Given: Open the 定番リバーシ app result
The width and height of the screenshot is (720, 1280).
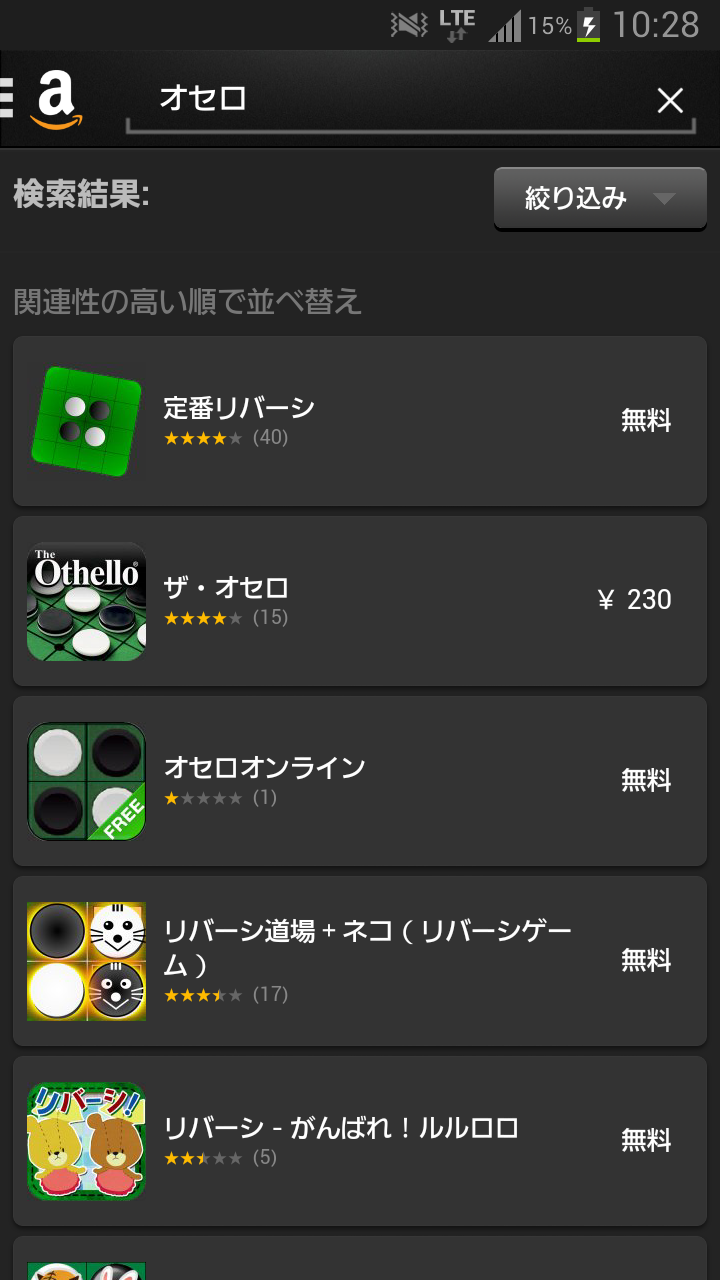Looking at the screenshot, I should click(x=360, y=421).
